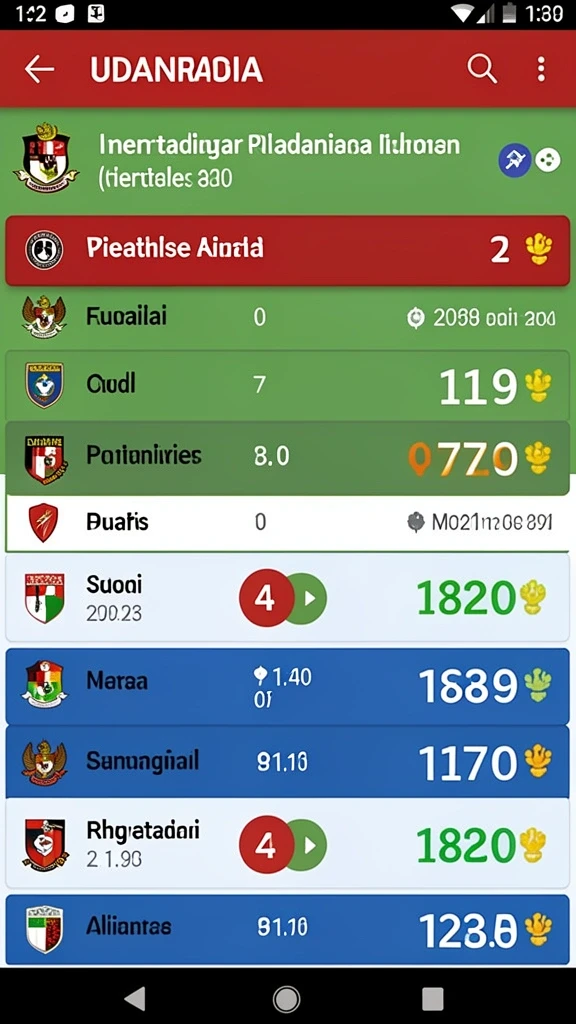Viewport: 576px width, 1024px height.
Task: Open the three-dot overflow menu
Action: pos(541,69)
